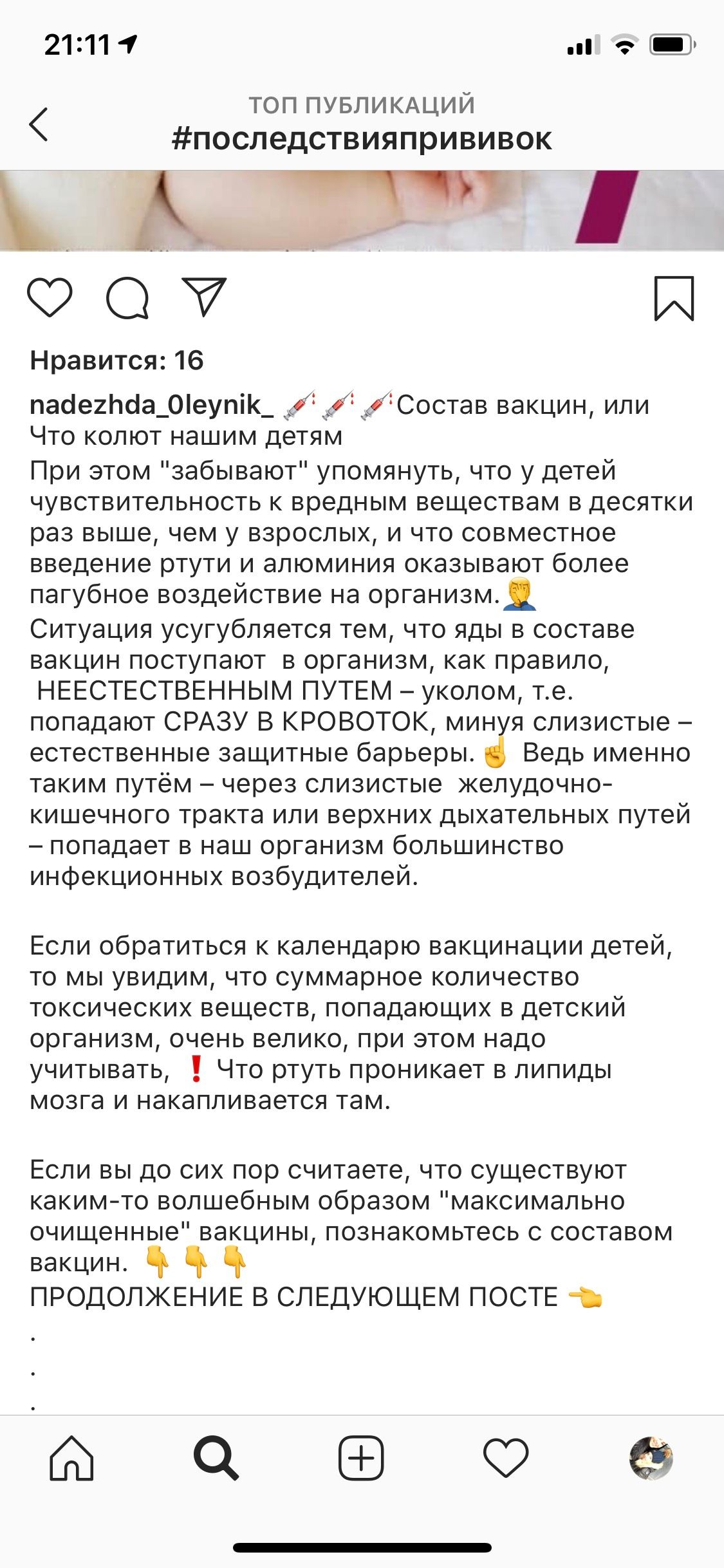Open the post image at the top
The height and width of the screenshot is (1568, 724).
[x=362, y=210]
